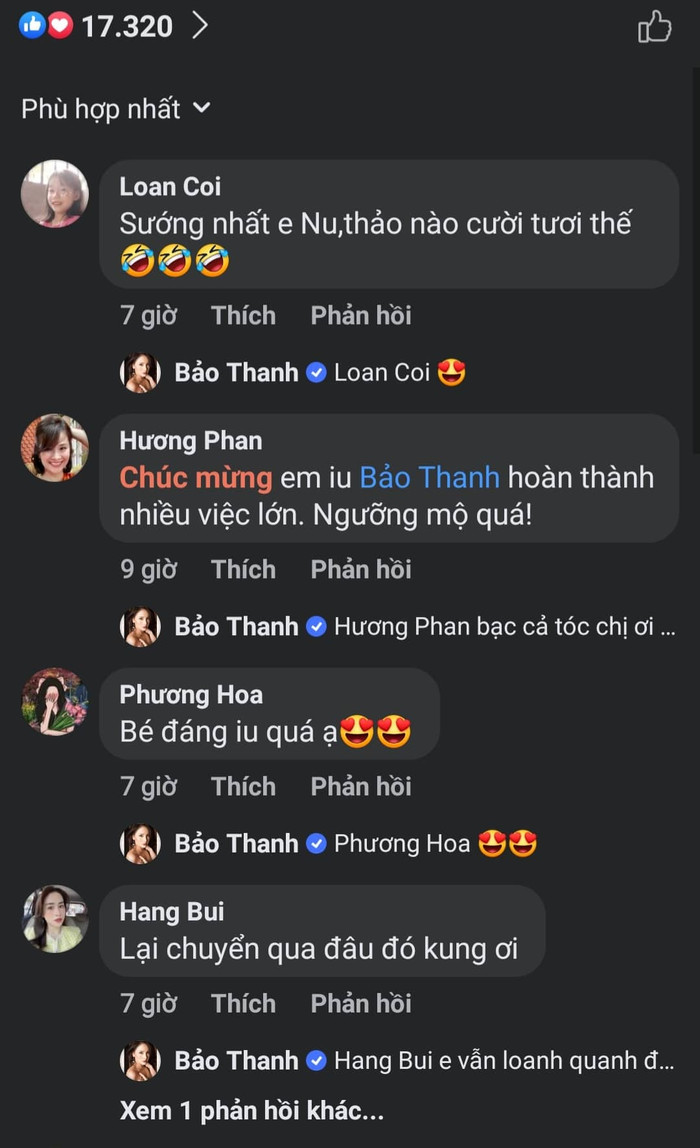This screenshot has width=700, height=1148.
Task: Reply to Phương Hoa's comment
Action: (361, 787)
